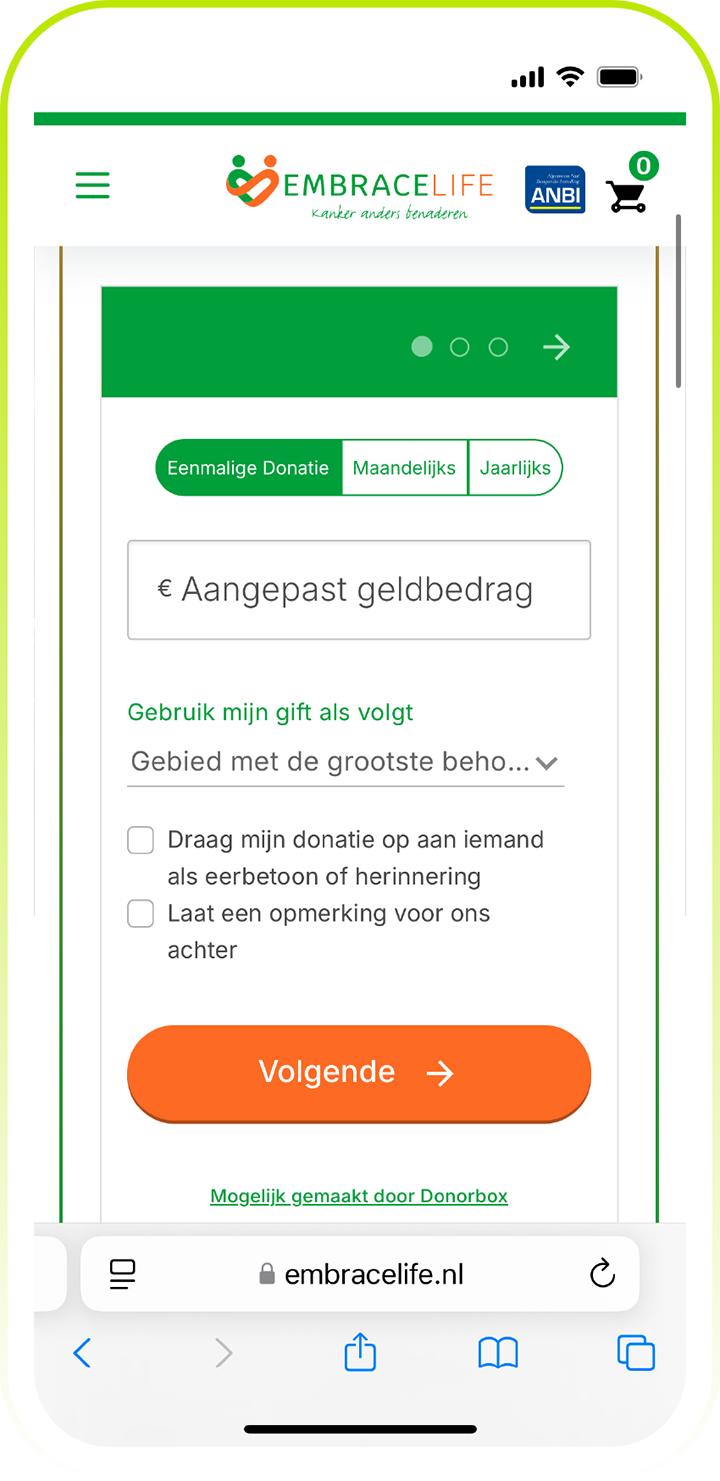
Task: Tap the embracelife.nl address bar
Action: [x=362, y=1274]
